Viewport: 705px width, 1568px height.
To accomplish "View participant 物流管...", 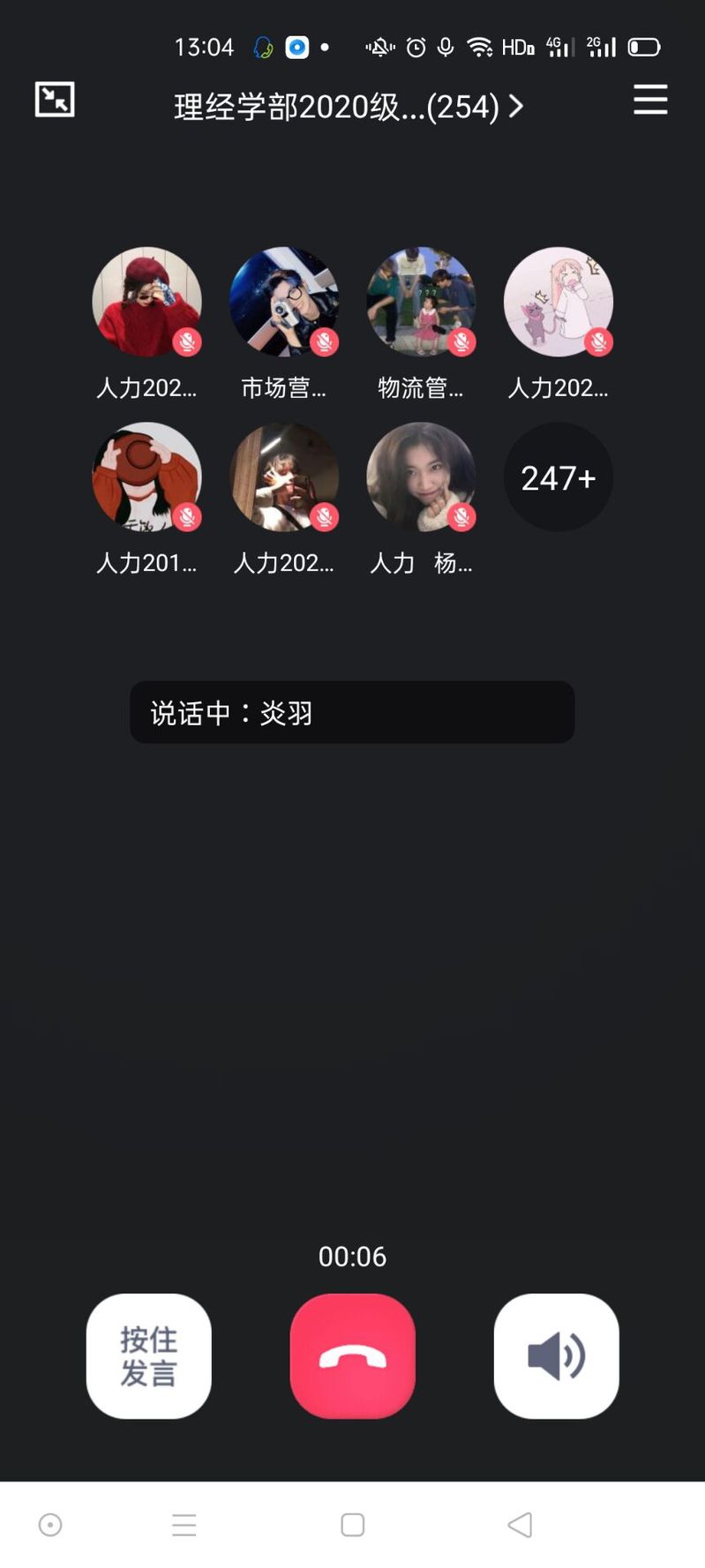I will coord(421,302).
